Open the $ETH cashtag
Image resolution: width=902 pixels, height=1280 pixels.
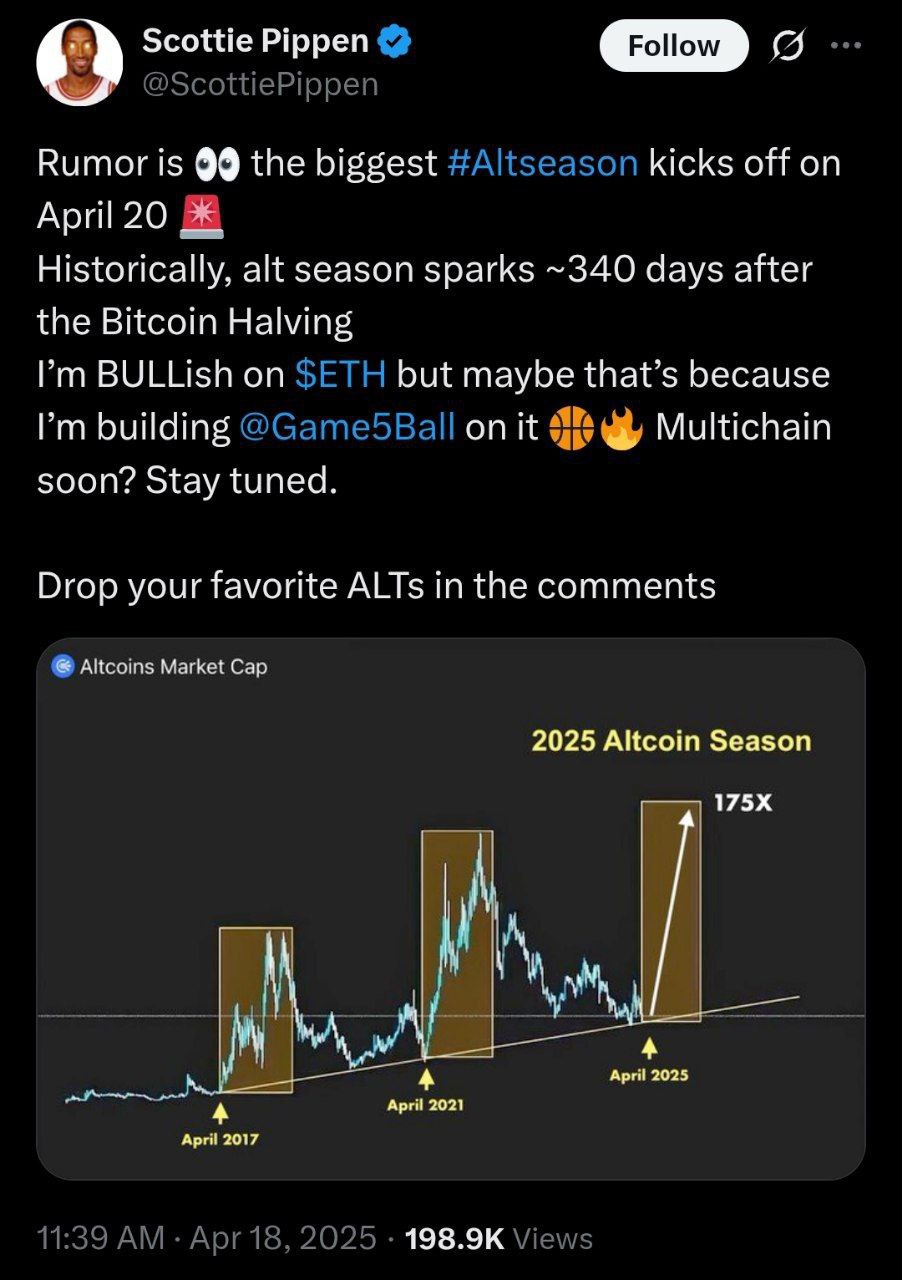click(342, 374)
